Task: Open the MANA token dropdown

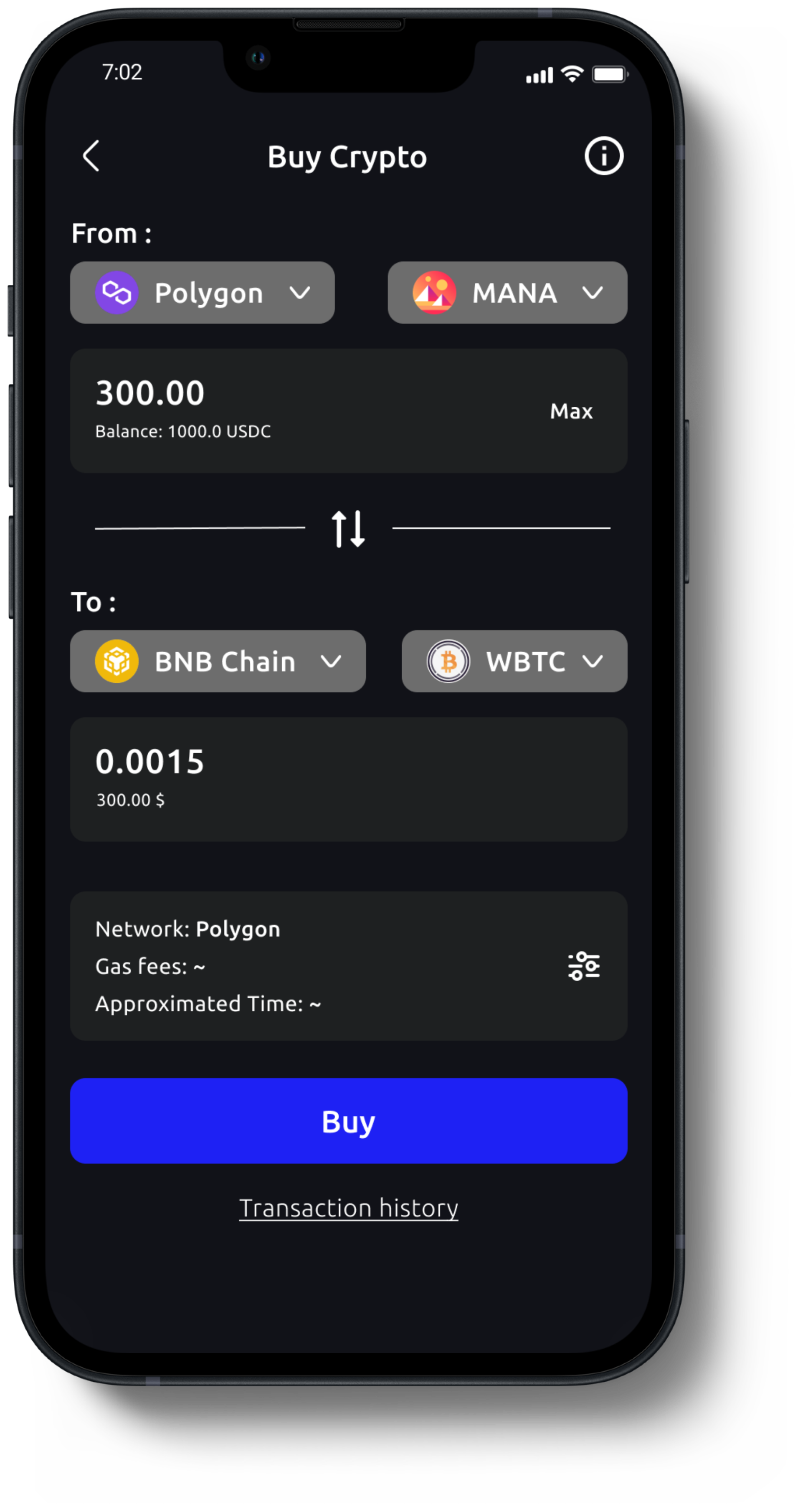Action: [x=507, y=292]
